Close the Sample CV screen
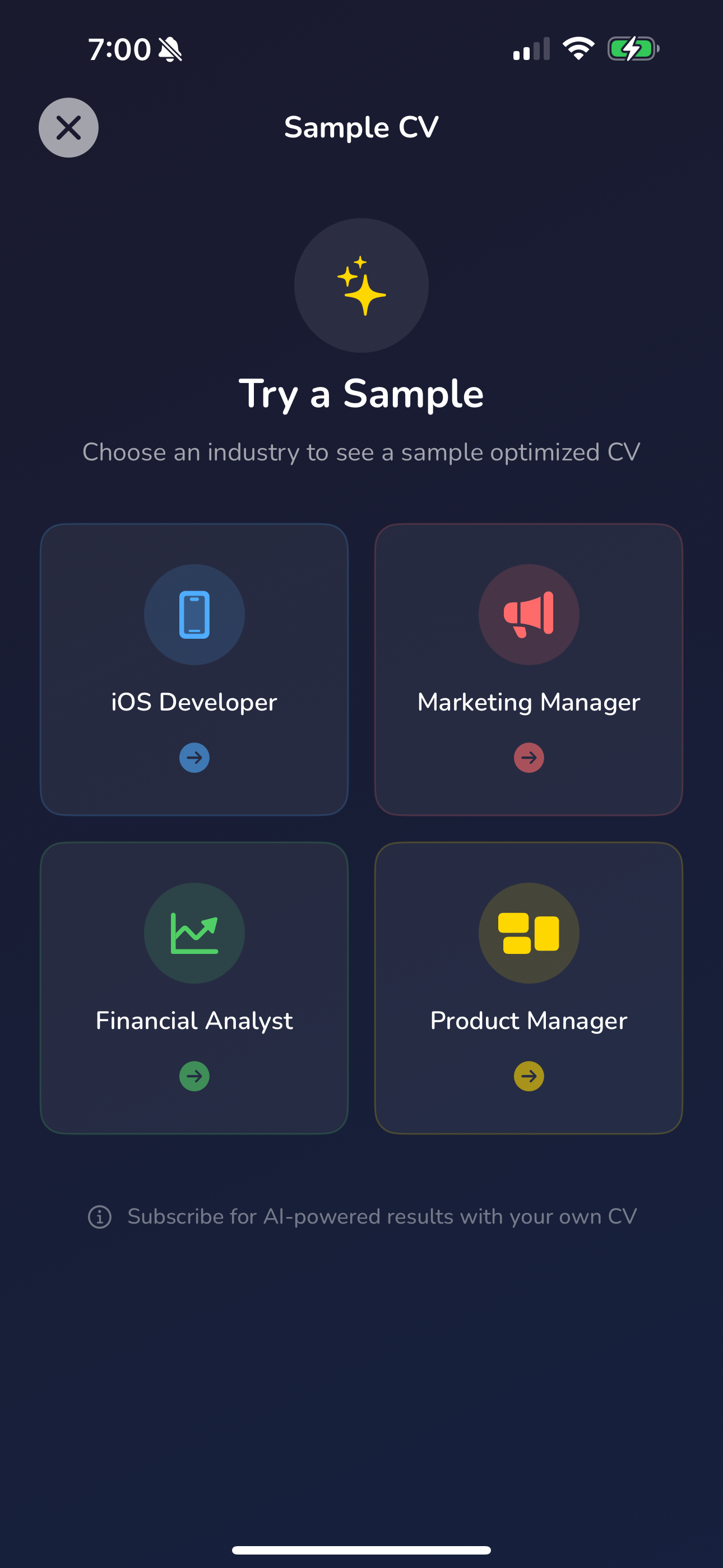This screenshot has height=1568, width=723. (x=68, y=127)
